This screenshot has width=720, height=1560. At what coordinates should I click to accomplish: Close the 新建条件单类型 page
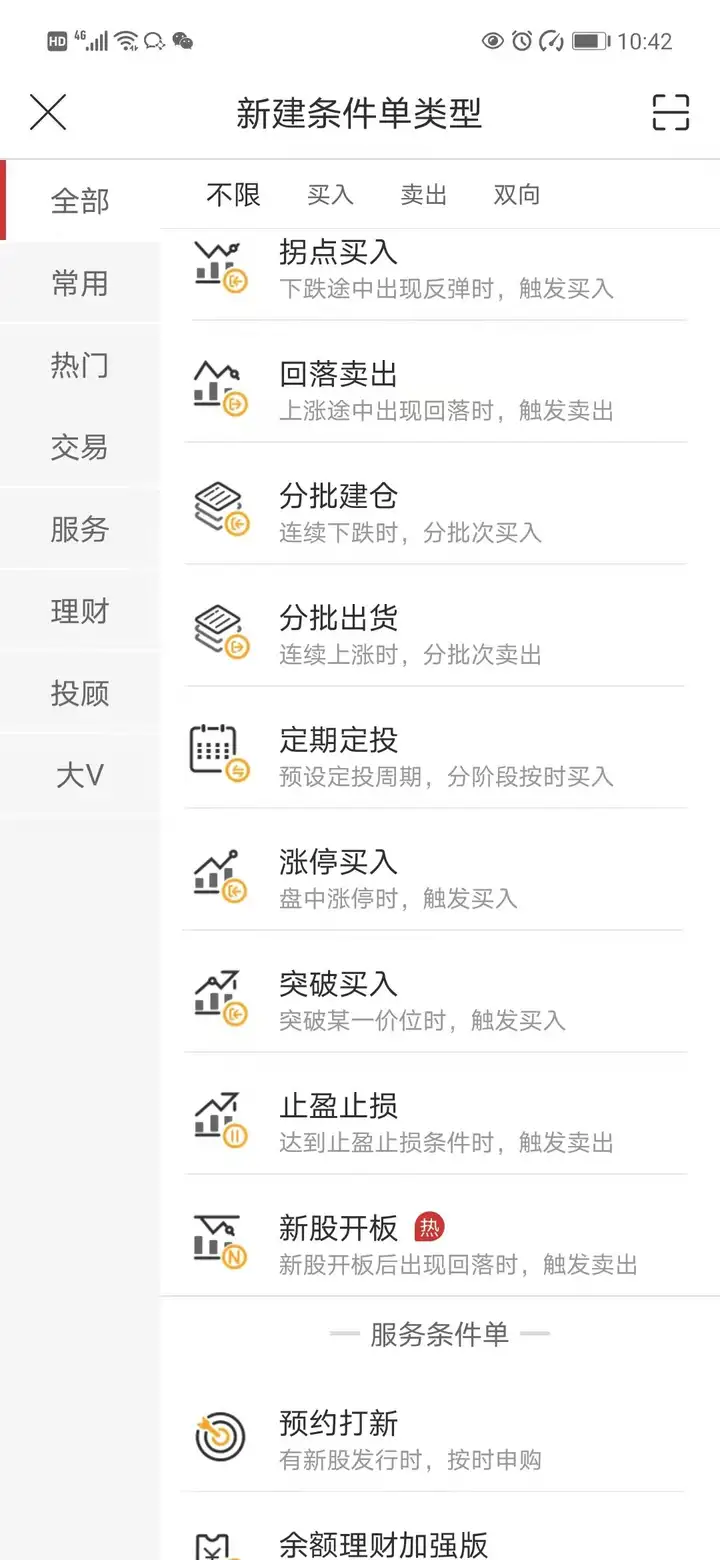(x=48, y=112)
